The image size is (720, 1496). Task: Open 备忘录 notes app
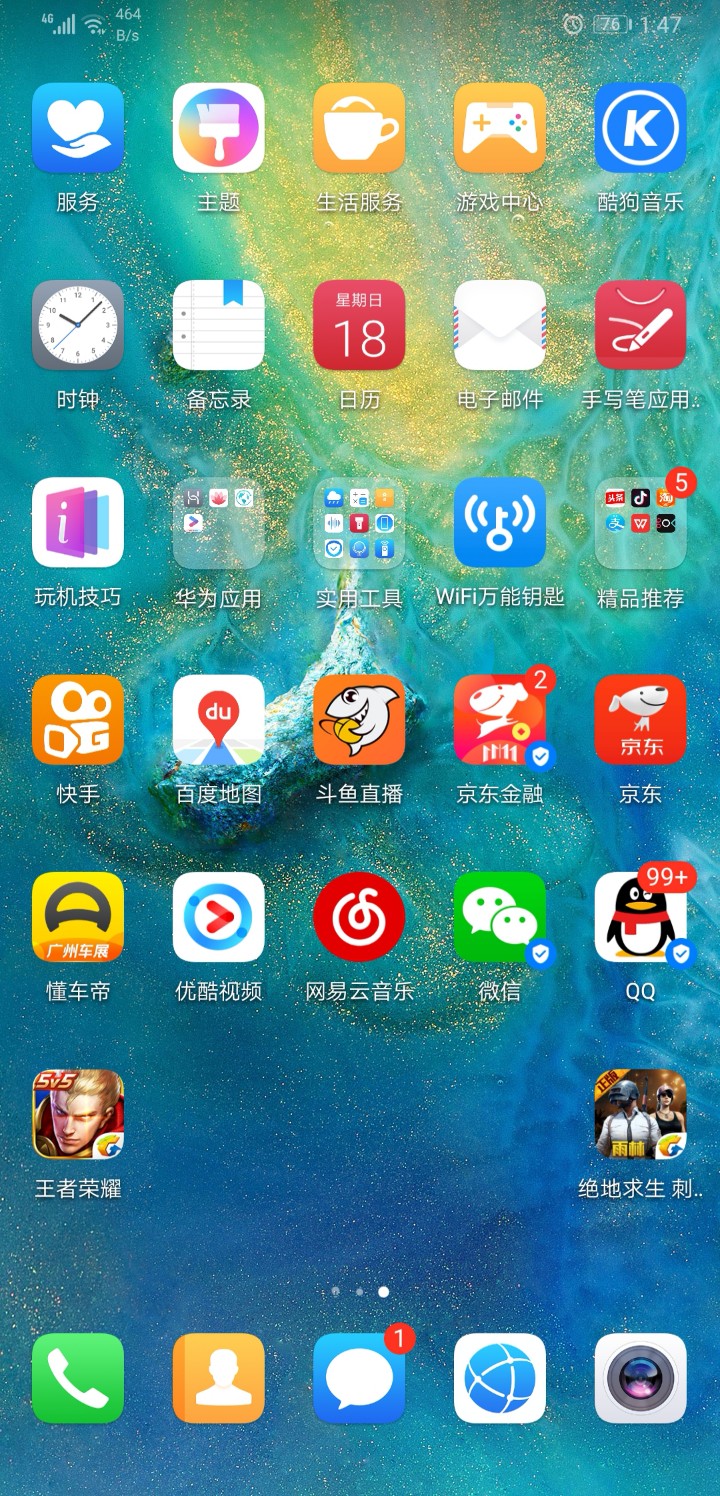tap(218, 326)
